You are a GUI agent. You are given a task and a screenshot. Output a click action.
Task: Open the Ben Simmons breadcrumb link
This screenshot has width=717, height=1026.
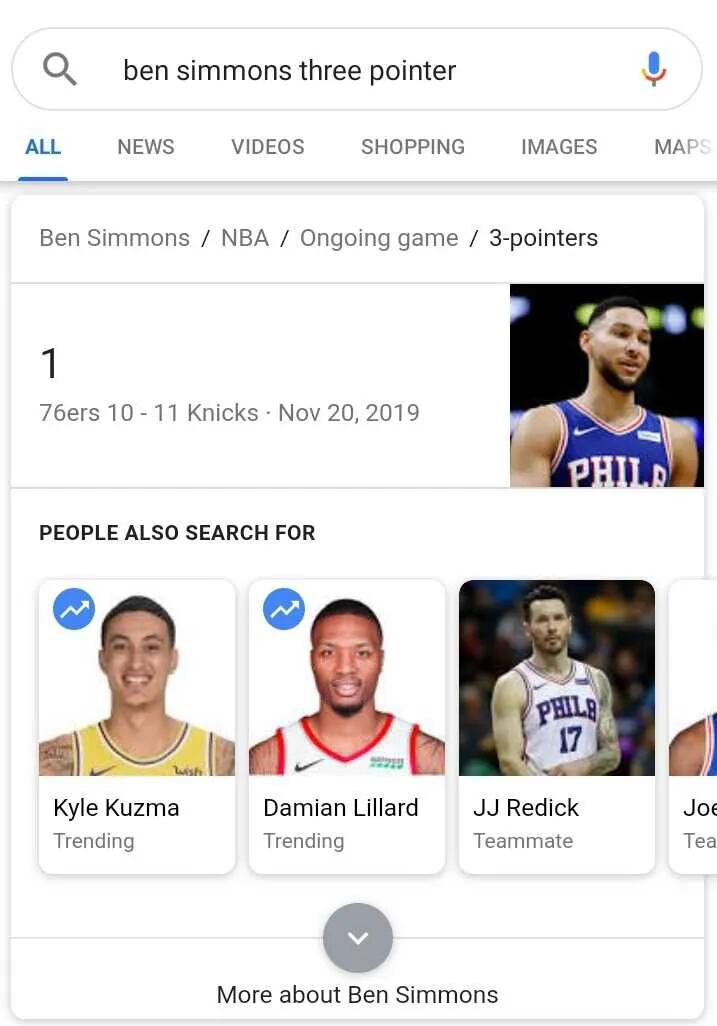click(x=115, y=238)
